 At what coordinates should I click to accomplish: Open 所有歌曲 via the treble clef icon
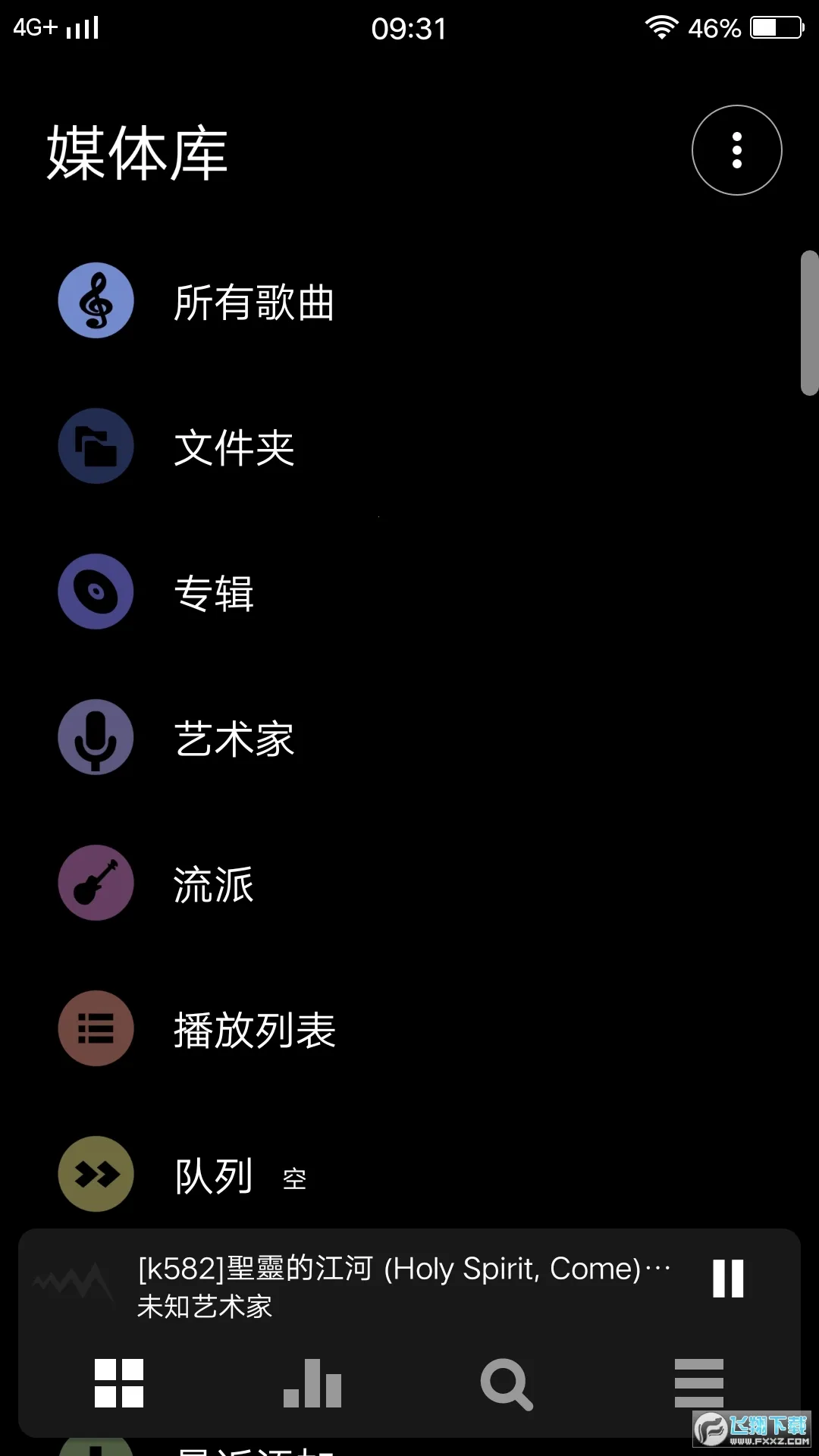[96, 300]
